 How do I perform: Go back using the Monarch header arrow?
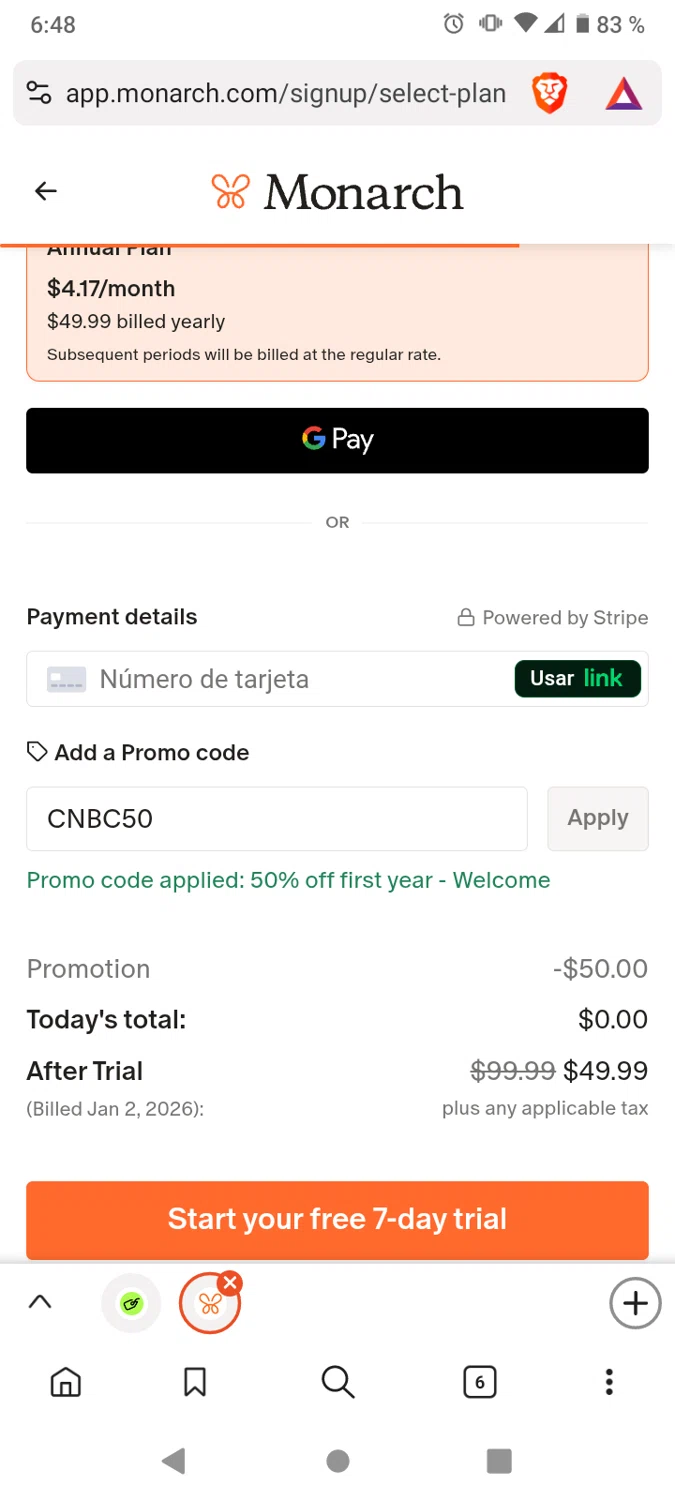46,191
